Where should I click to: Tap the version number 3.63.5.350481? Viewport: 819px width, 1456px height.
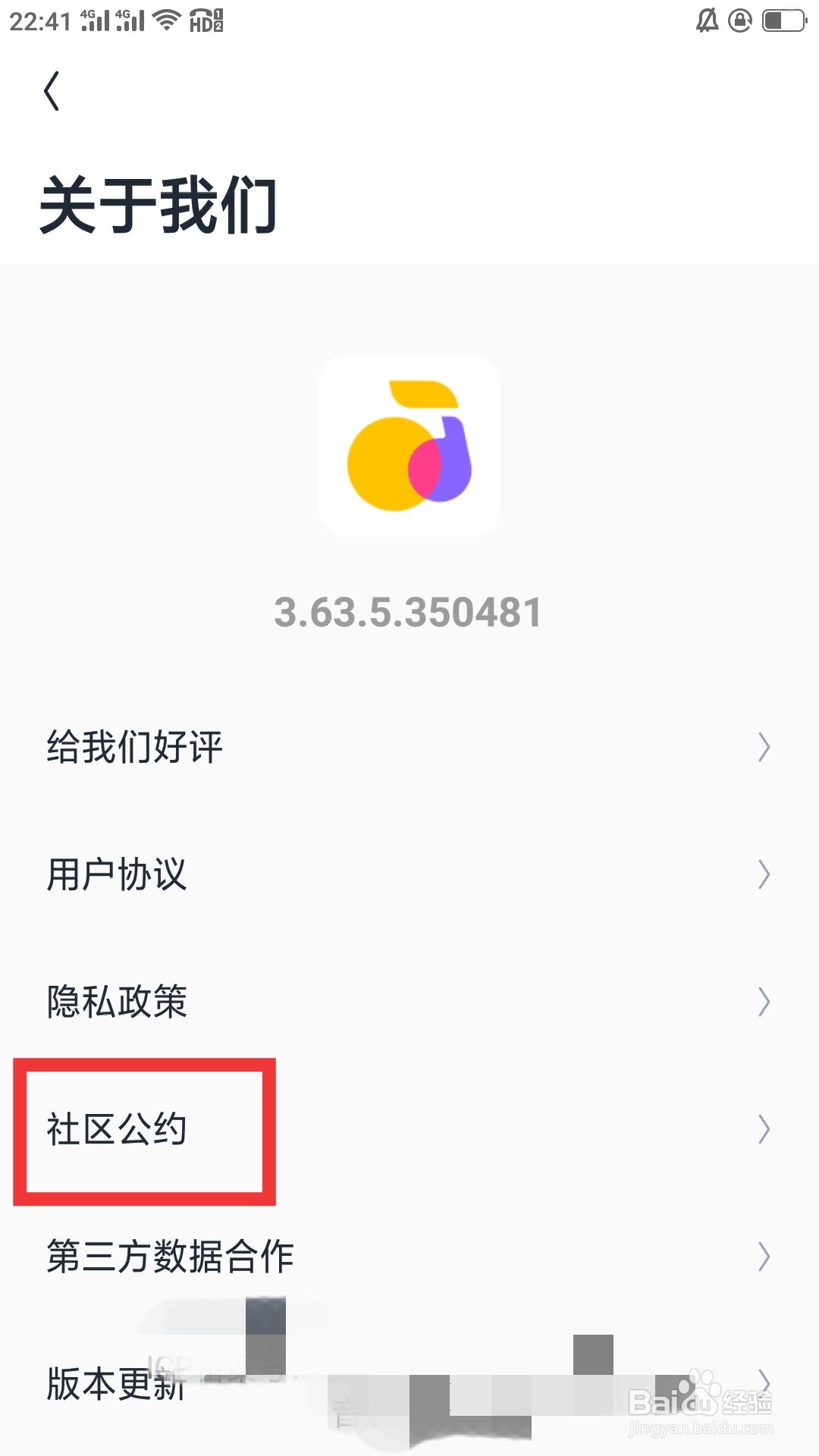[x=408, y=613]
